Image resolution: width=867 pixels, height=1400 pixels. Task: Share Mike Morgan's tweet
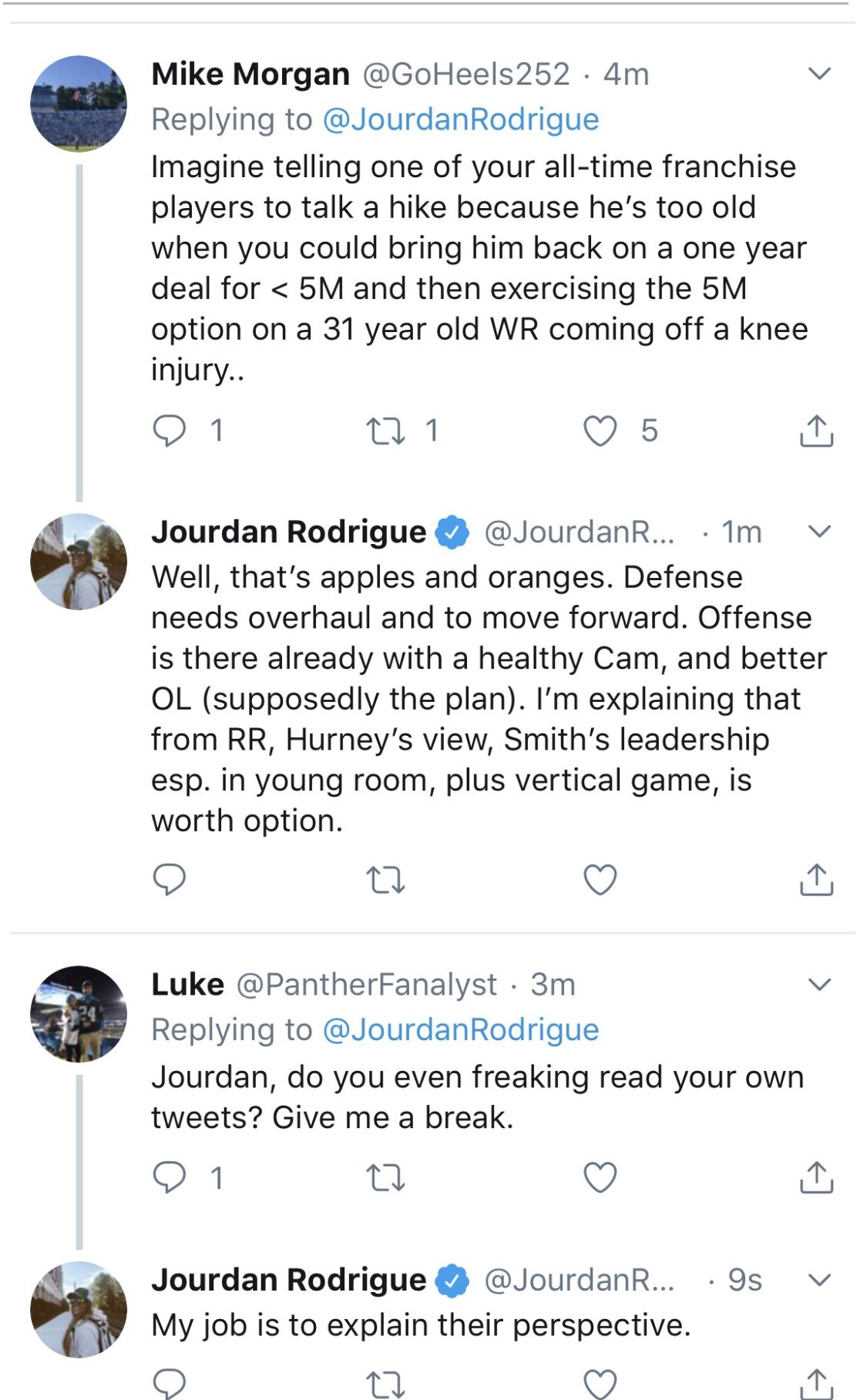click(x=816, y=430)
